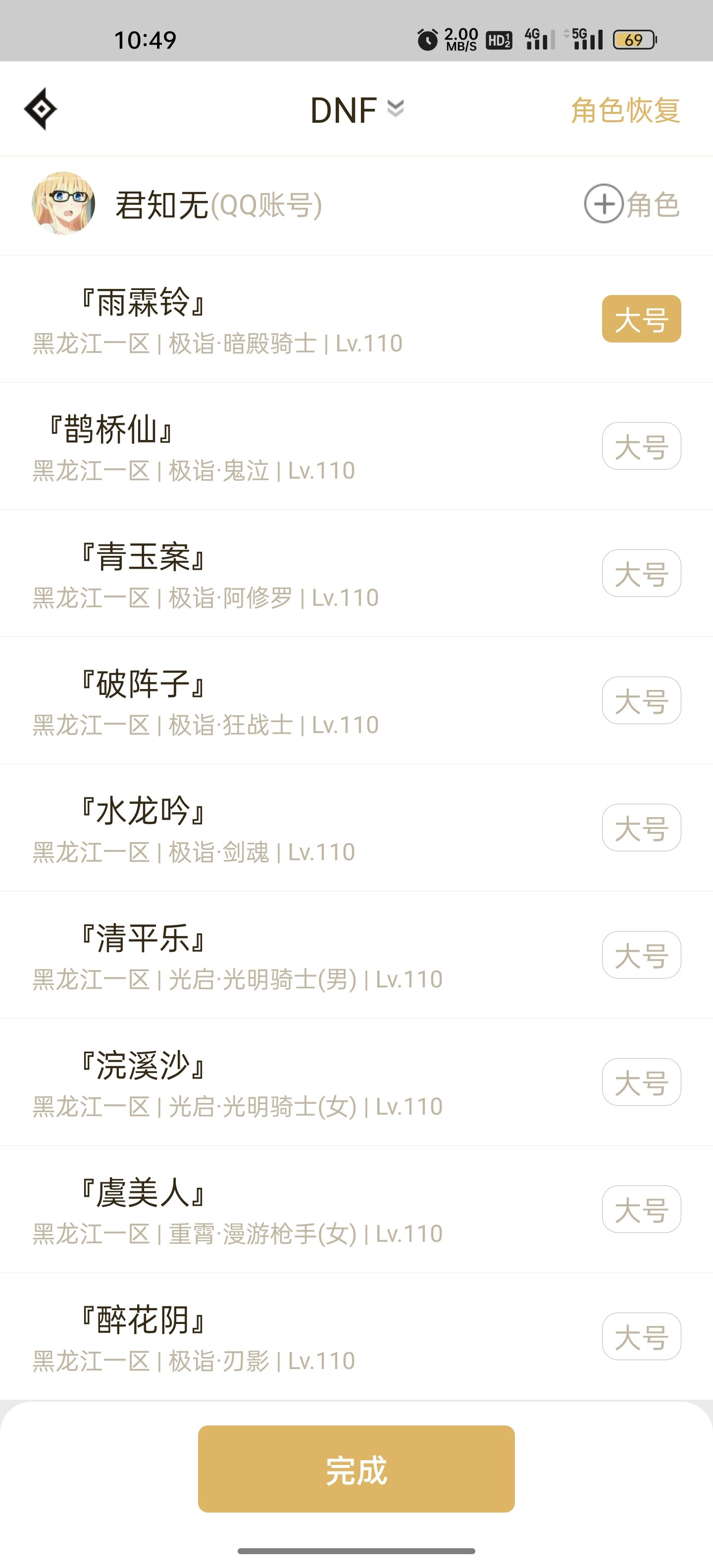713x1568 pixels.
Task: Add a character with the plus 角色 button
Action: click(x=631, y=204)
